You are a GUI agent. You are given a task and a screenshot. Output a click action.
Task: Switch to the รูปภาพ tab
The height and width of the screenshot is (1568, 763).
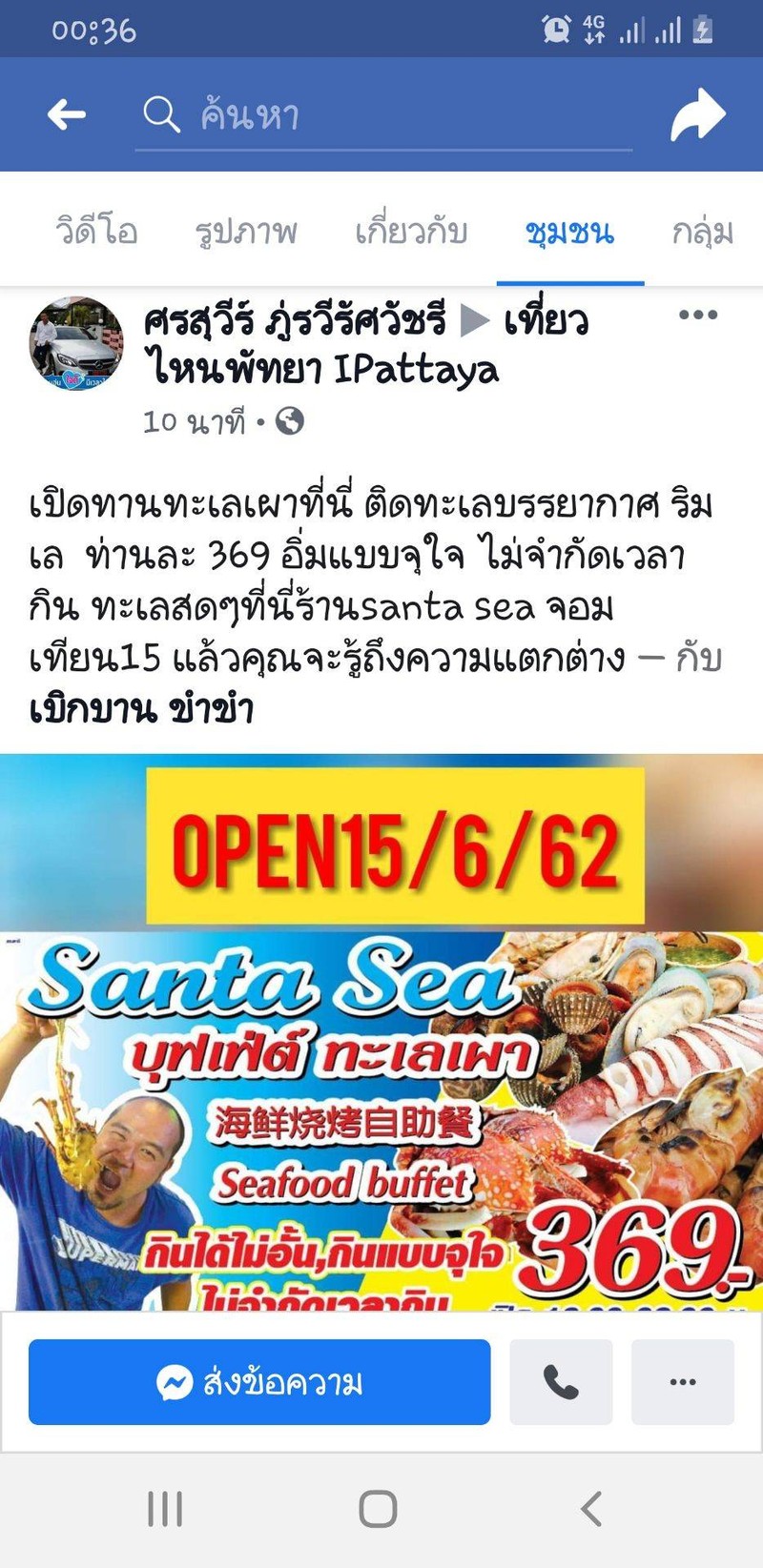[246, 232]
